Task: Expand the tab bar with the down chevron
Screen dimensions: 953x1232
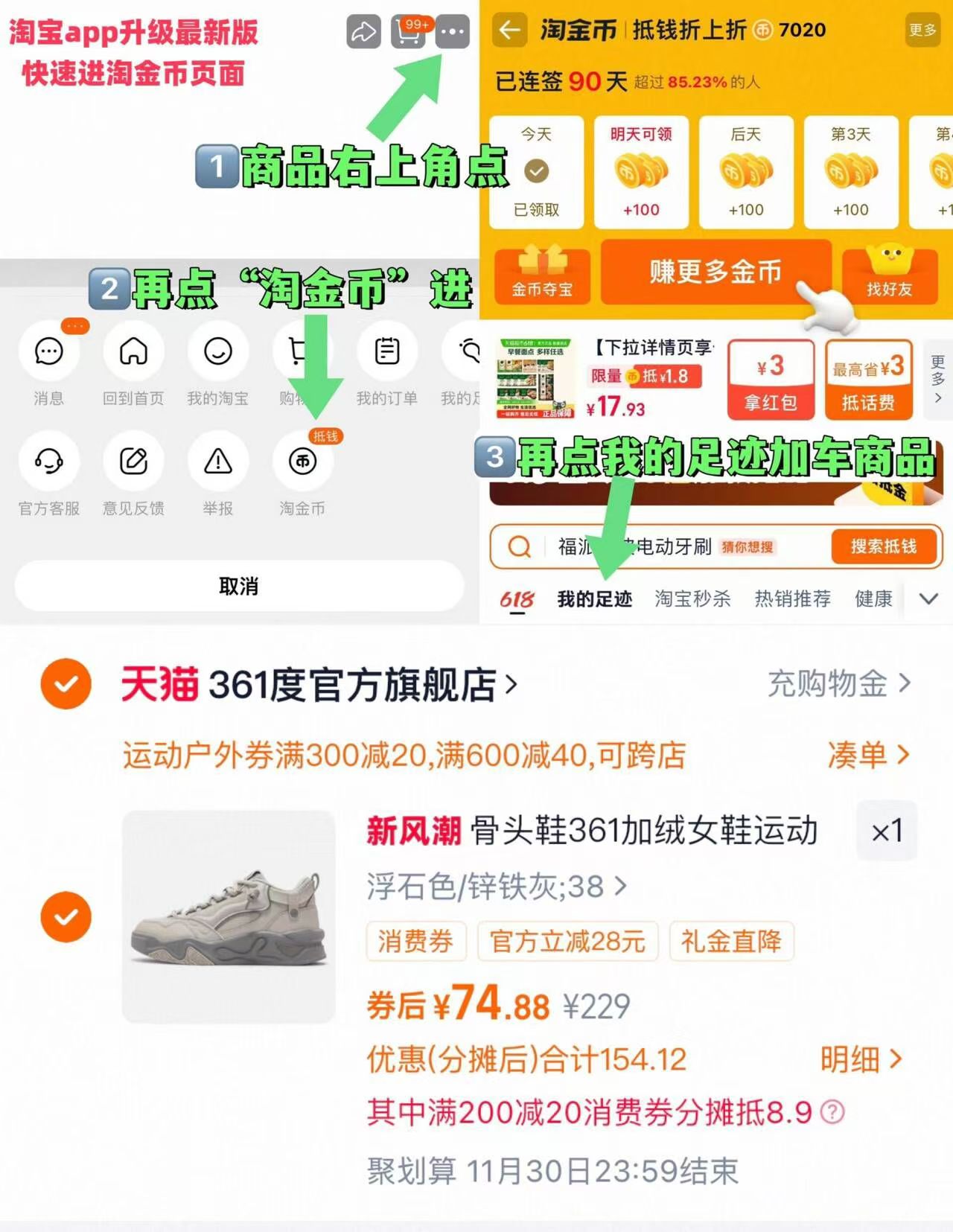Action: [928, 598]
